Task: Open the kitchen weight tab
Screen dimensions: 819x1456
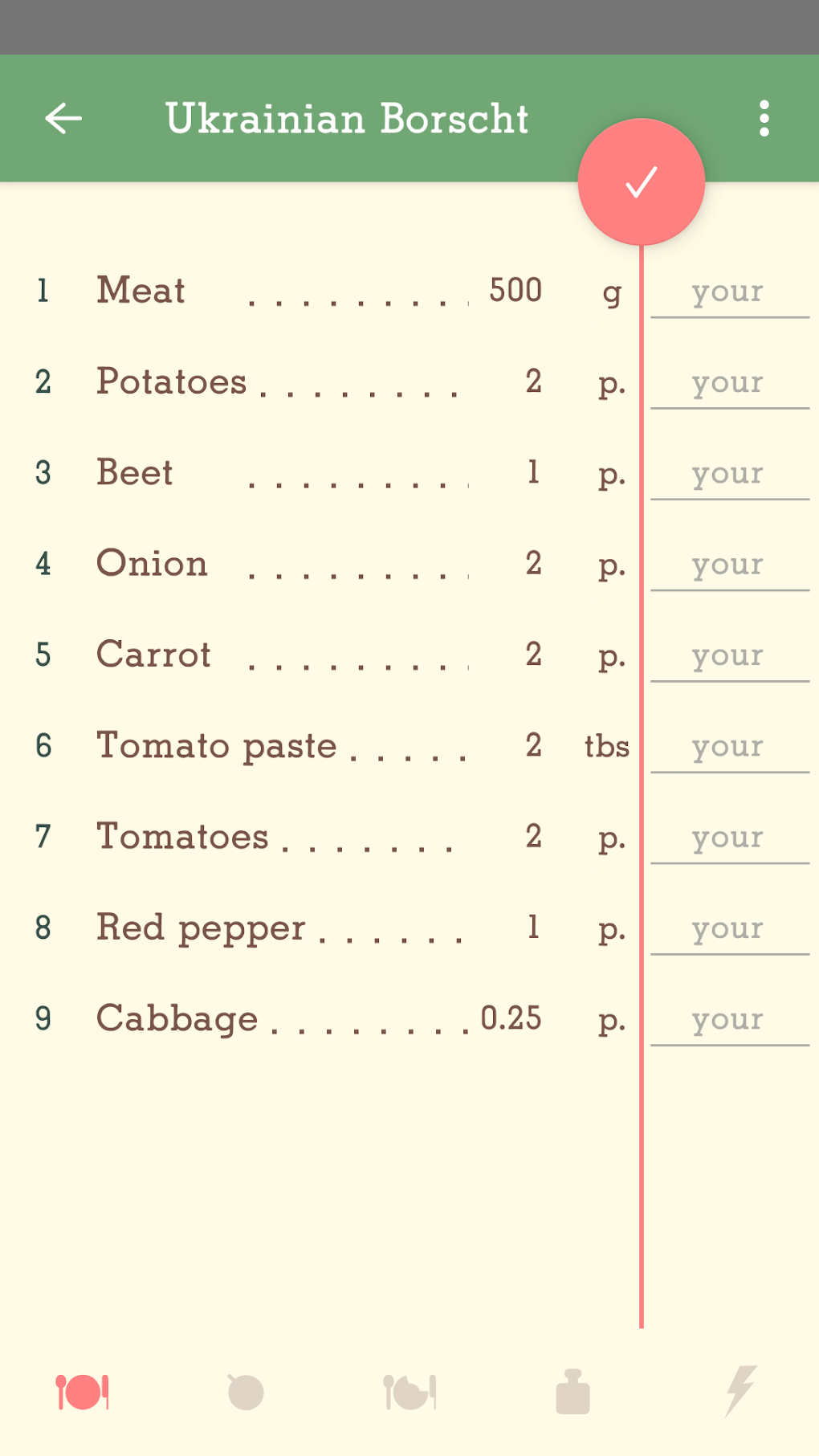Action: (572, 1392)
